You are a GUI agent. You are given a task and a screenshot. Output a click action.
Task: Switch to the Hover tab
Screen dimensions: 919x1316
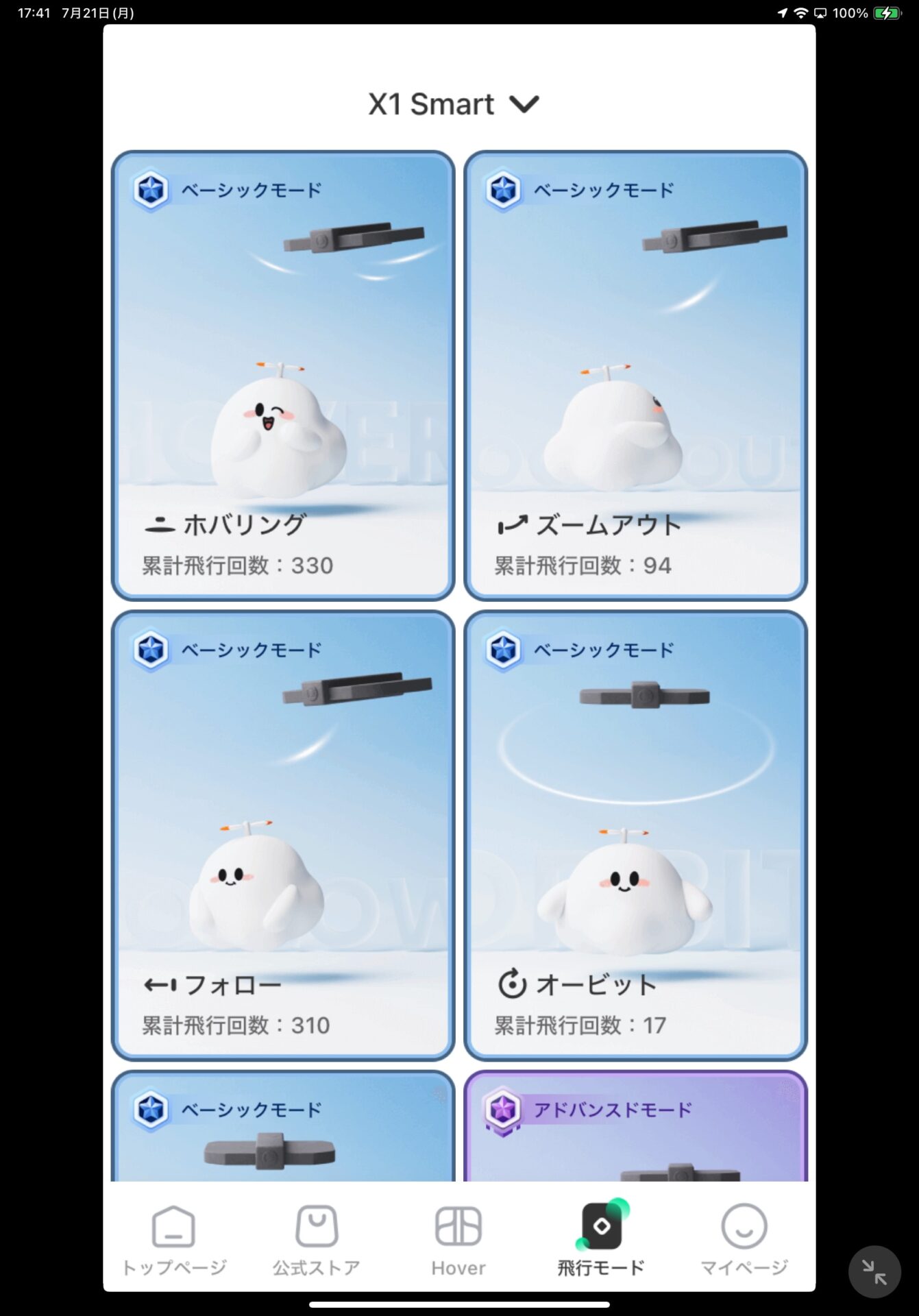click(x=458, y=1240)
